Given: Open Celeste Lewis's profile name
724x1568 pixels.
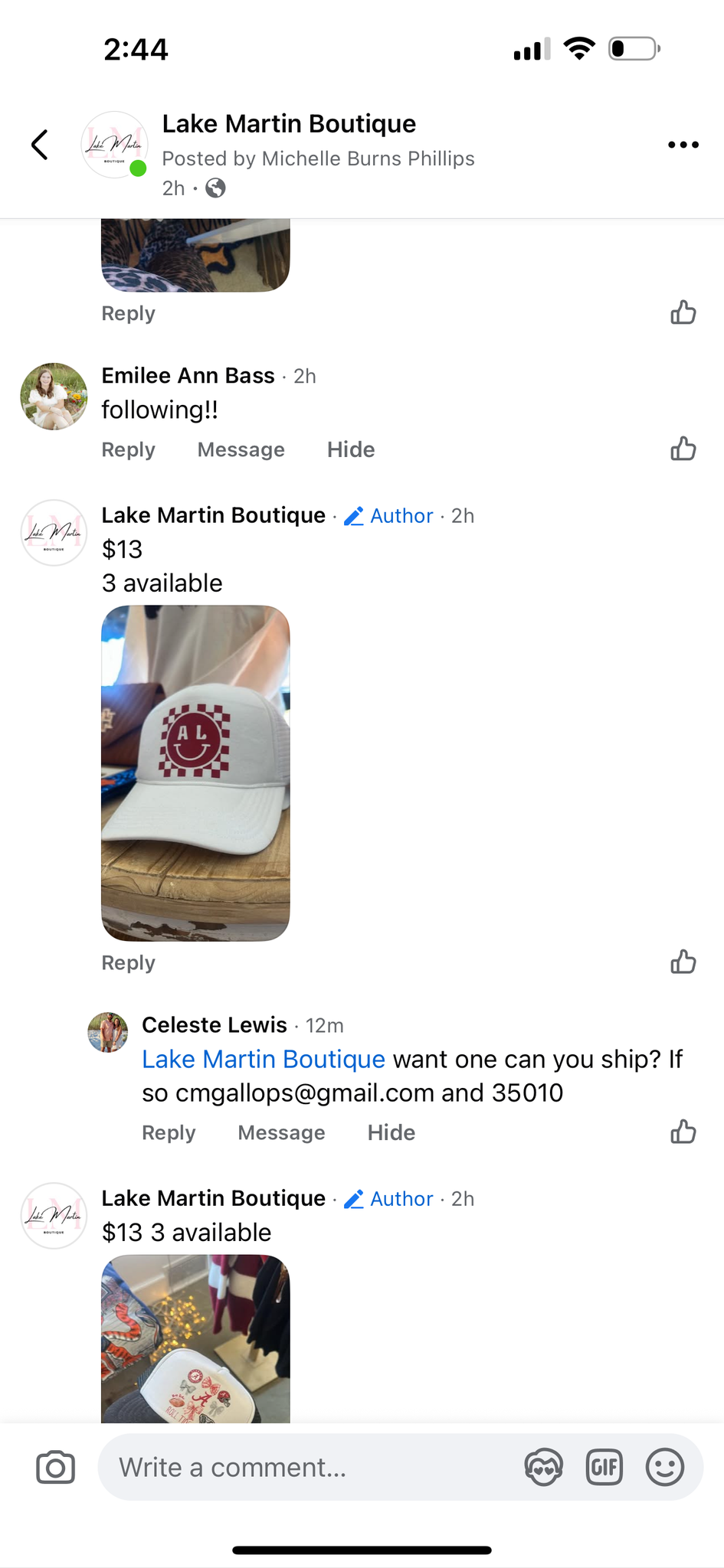Looking at the screenshot, I should pyautogui.click(x=215, y=1024).
